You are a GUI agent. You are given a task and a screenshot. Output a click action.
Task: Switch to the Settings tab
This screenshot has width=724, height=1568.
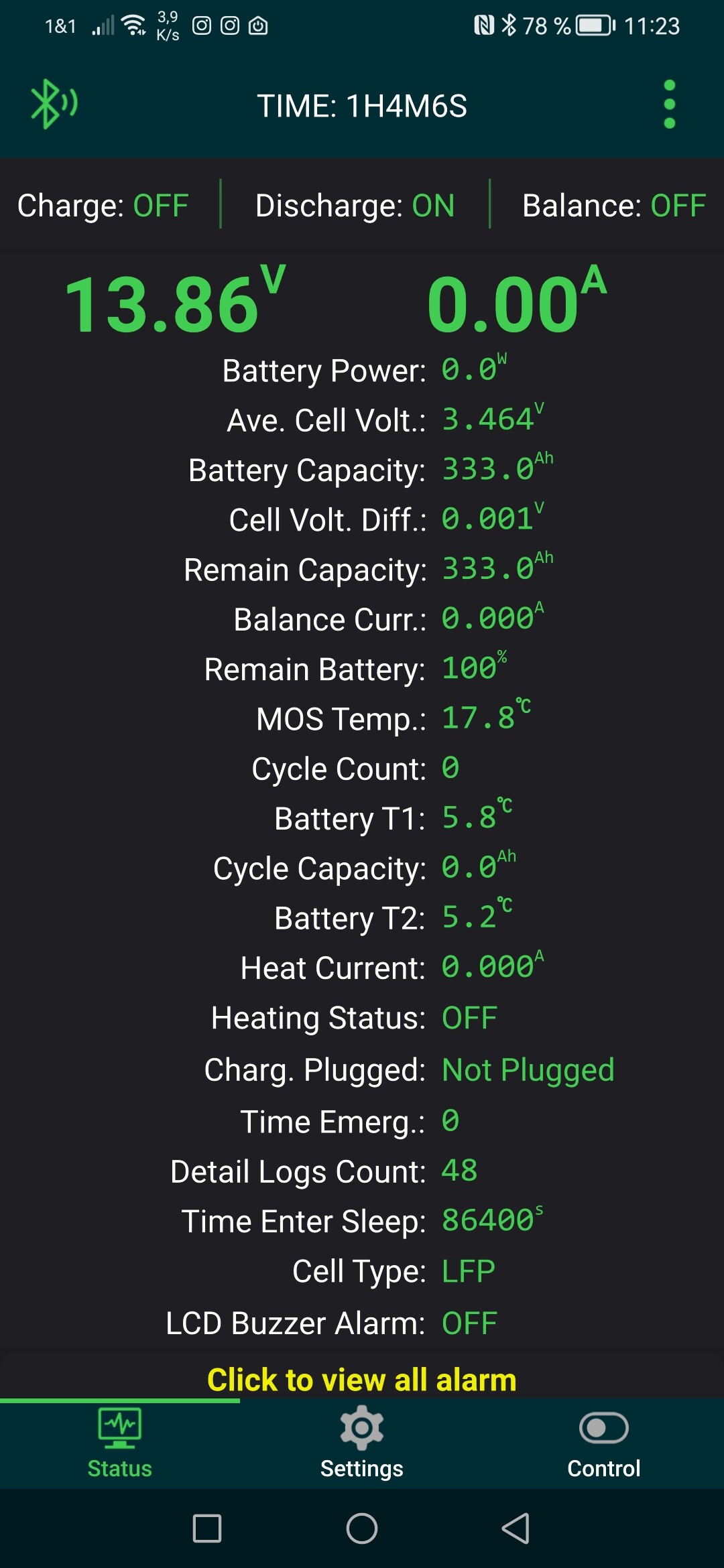tap(362, 1444)
